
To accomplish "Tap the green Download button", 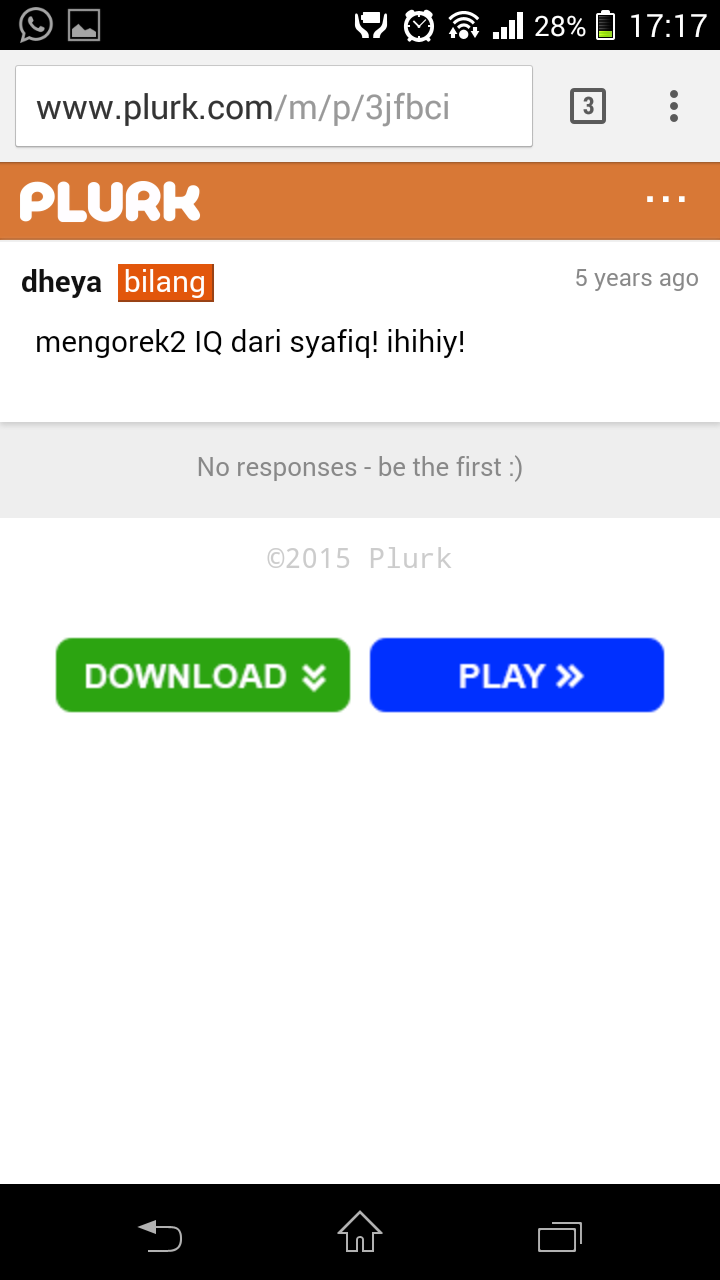I will click(203, 676).
